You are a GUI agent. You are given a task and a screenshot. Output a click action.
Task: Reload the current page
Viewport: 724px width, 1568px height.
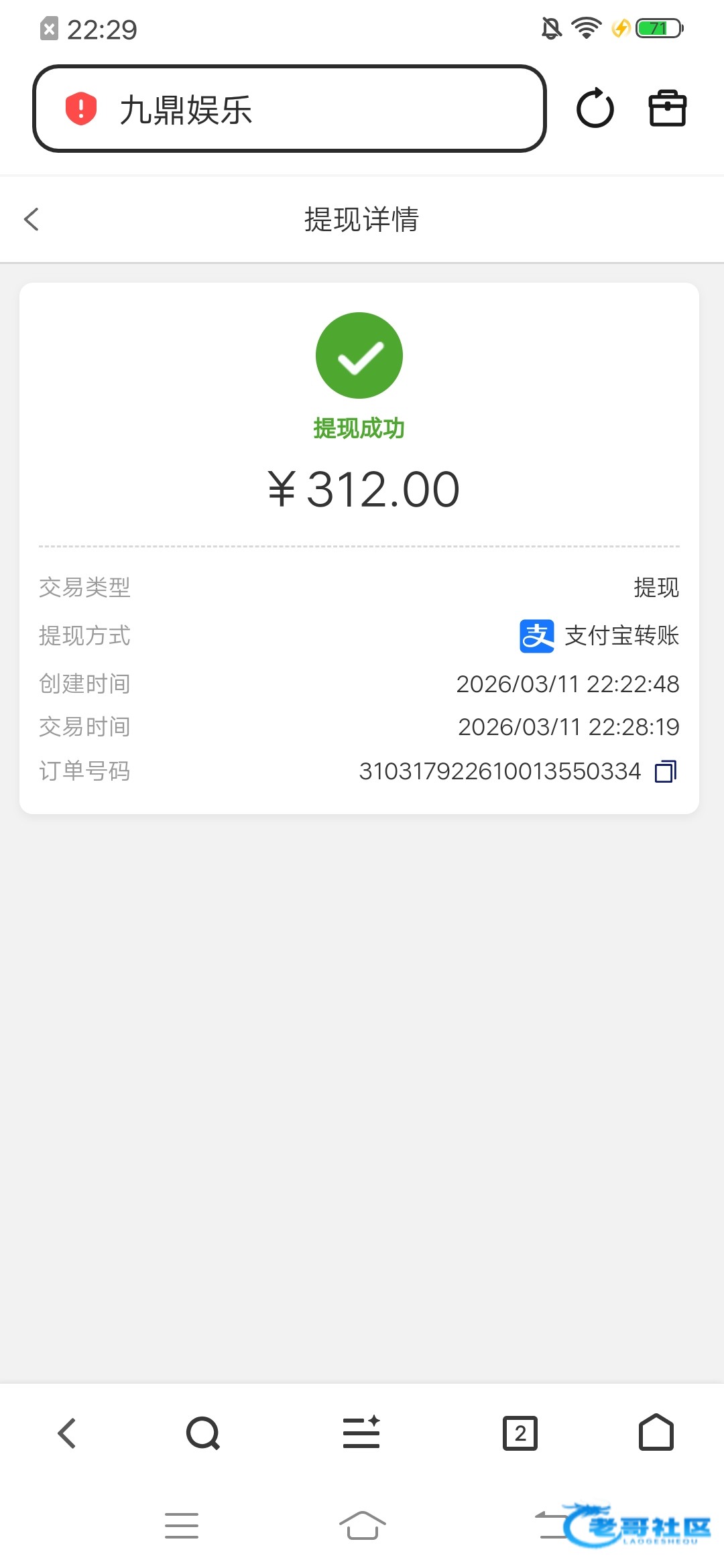595,109
